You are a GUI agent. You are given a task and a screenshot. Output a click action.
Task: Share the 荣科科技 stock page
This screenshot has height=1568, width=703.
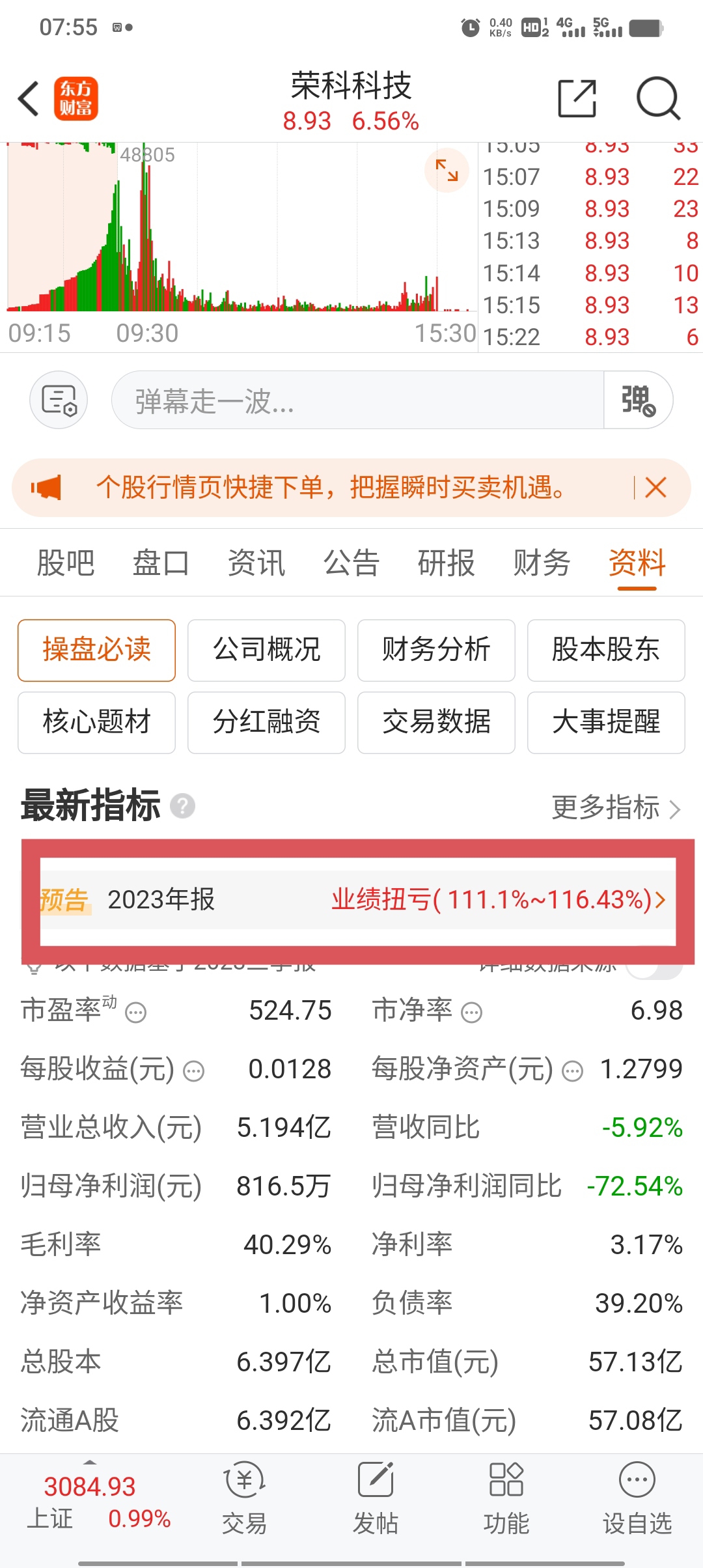pos(575,98)
